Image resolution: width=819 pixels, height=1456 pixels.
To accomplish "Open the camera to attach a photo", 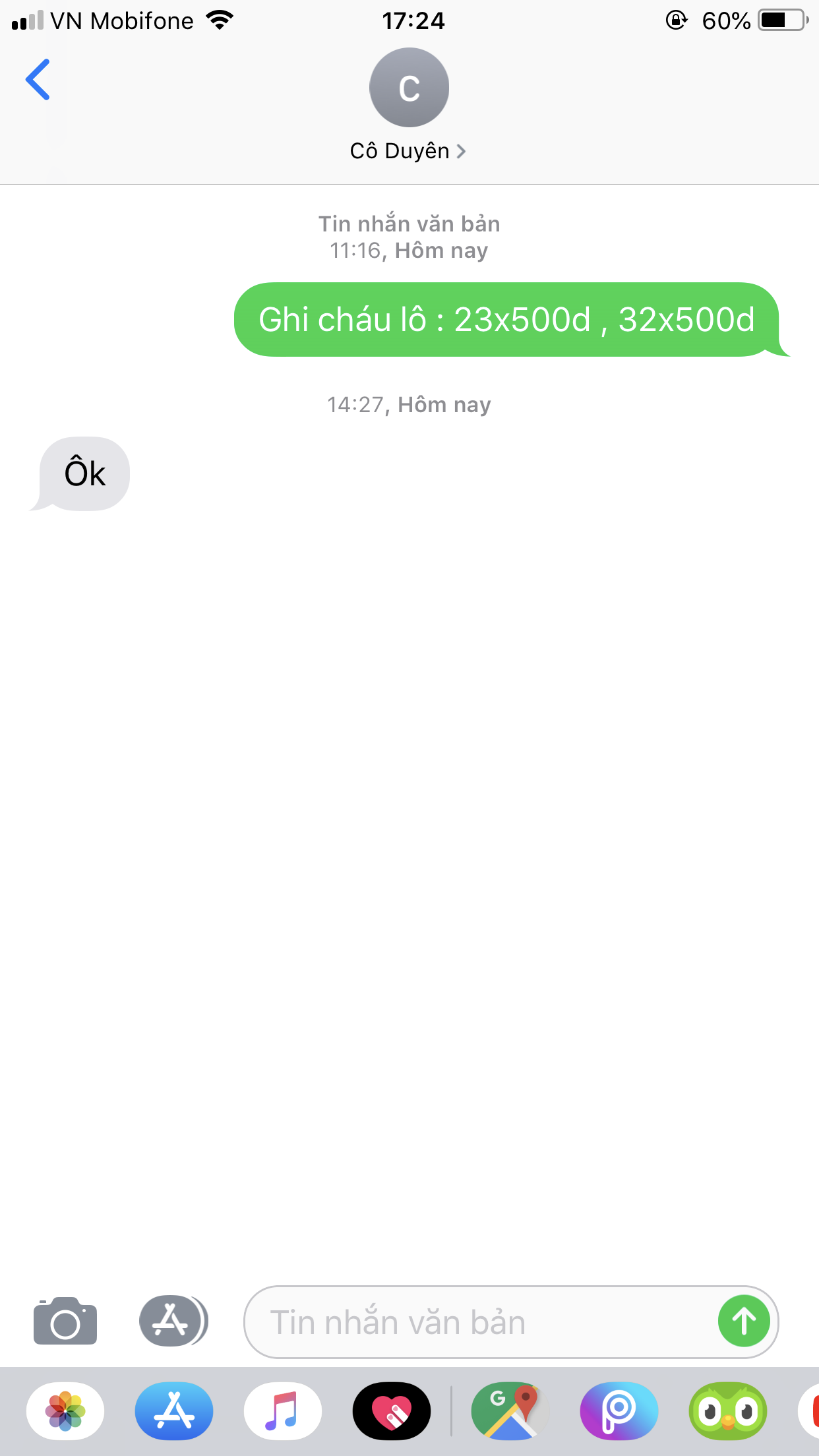I will [65, 1321].
